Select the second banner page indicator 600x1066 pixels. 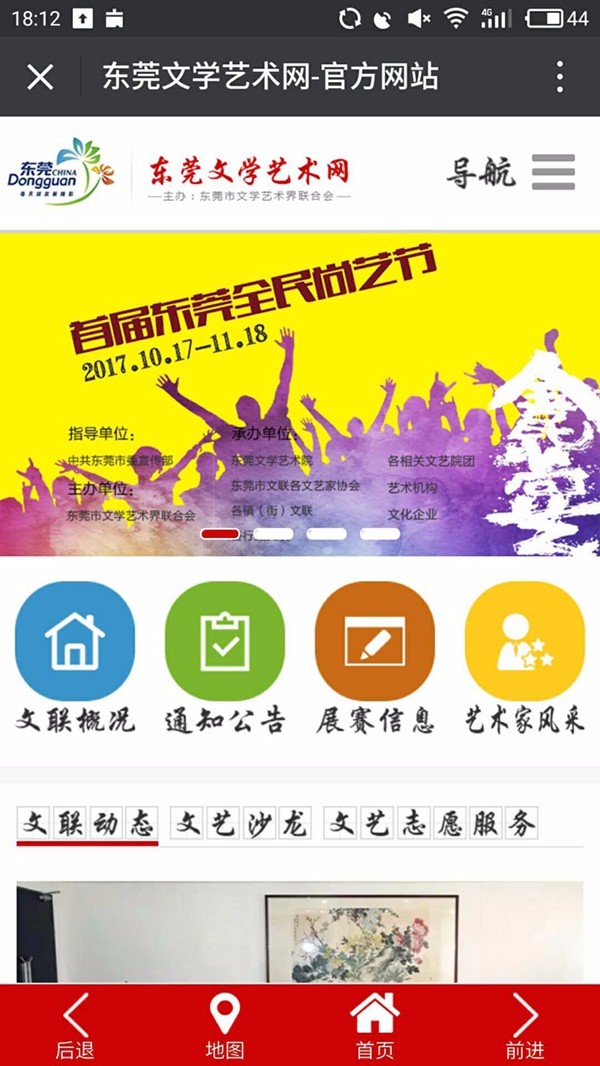coord(273,534)
